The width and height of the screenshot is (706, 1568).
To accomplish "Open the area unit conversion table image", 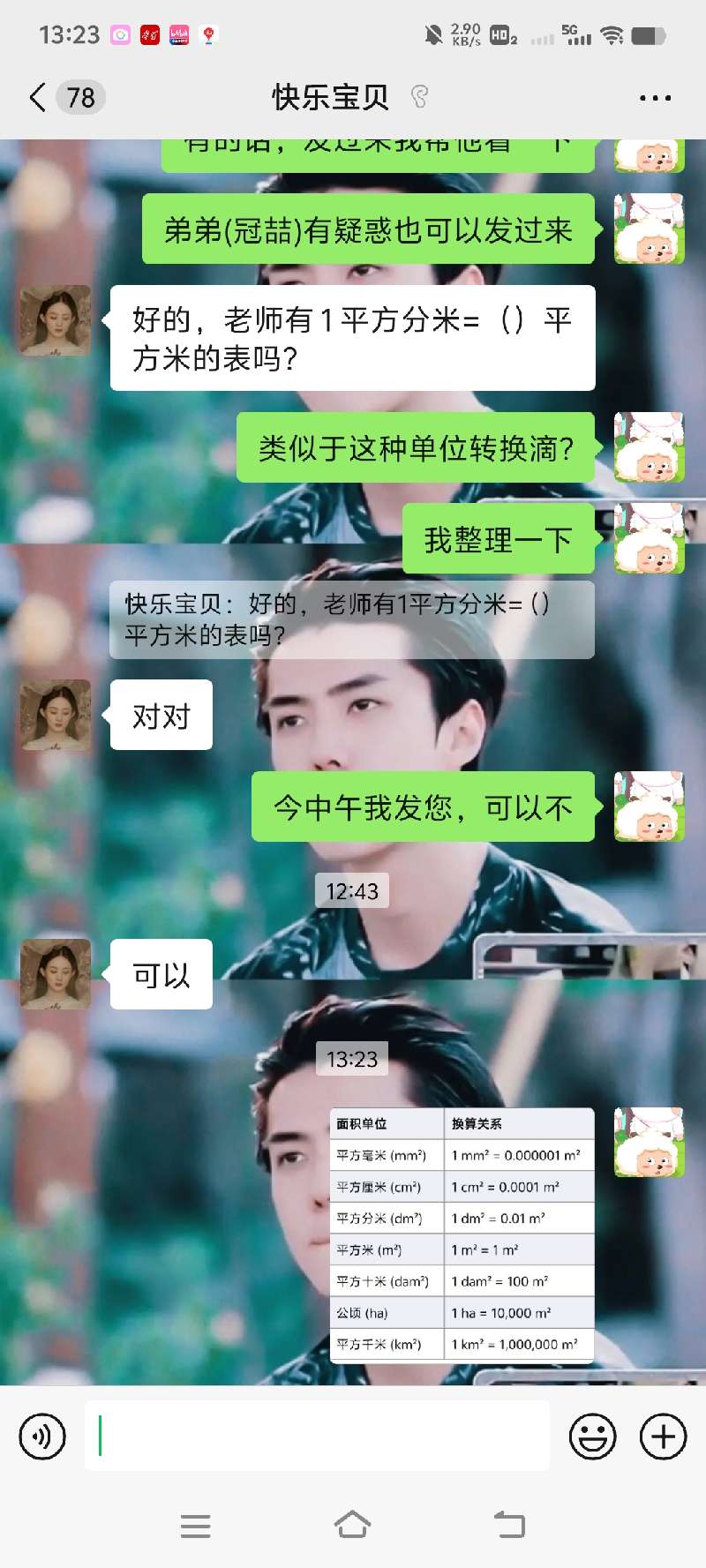I will point(462,1235).
